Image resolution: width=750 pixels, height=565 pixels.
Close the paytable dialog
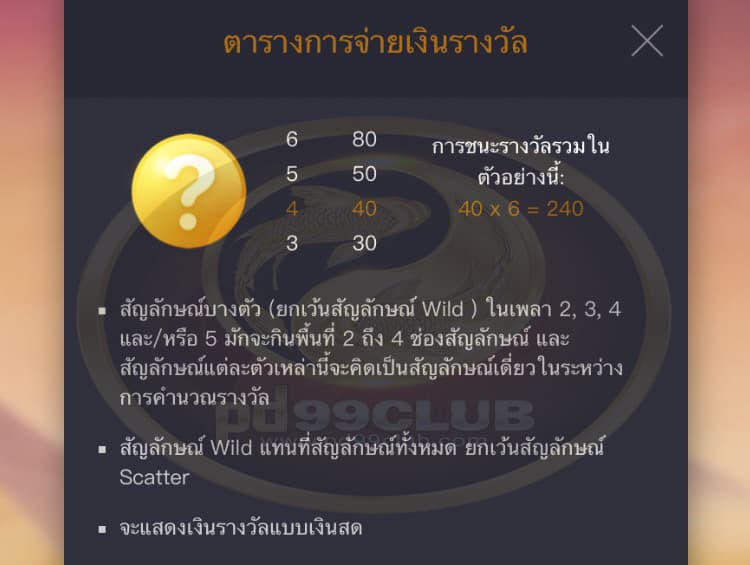point(647,40)
